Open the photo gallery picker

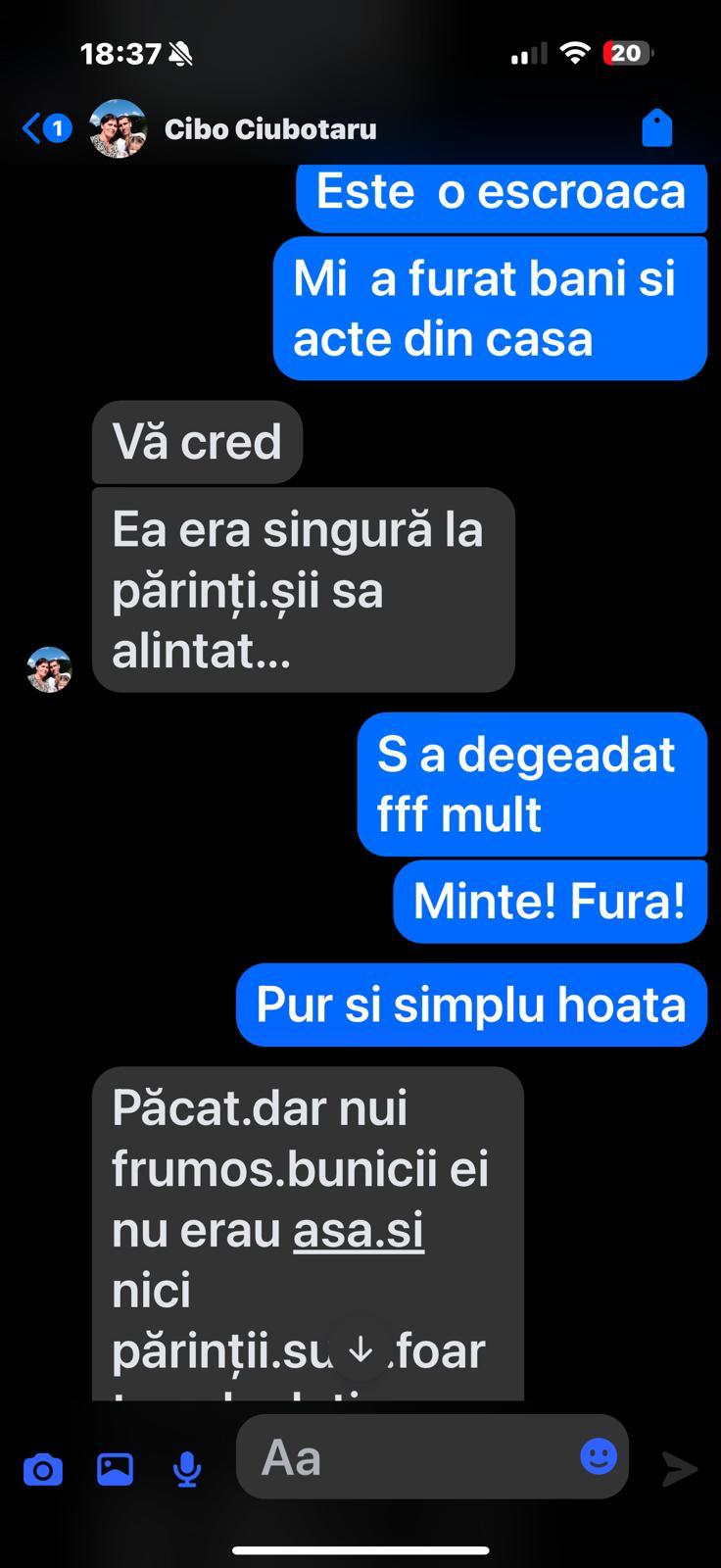tap(115, 1468)
